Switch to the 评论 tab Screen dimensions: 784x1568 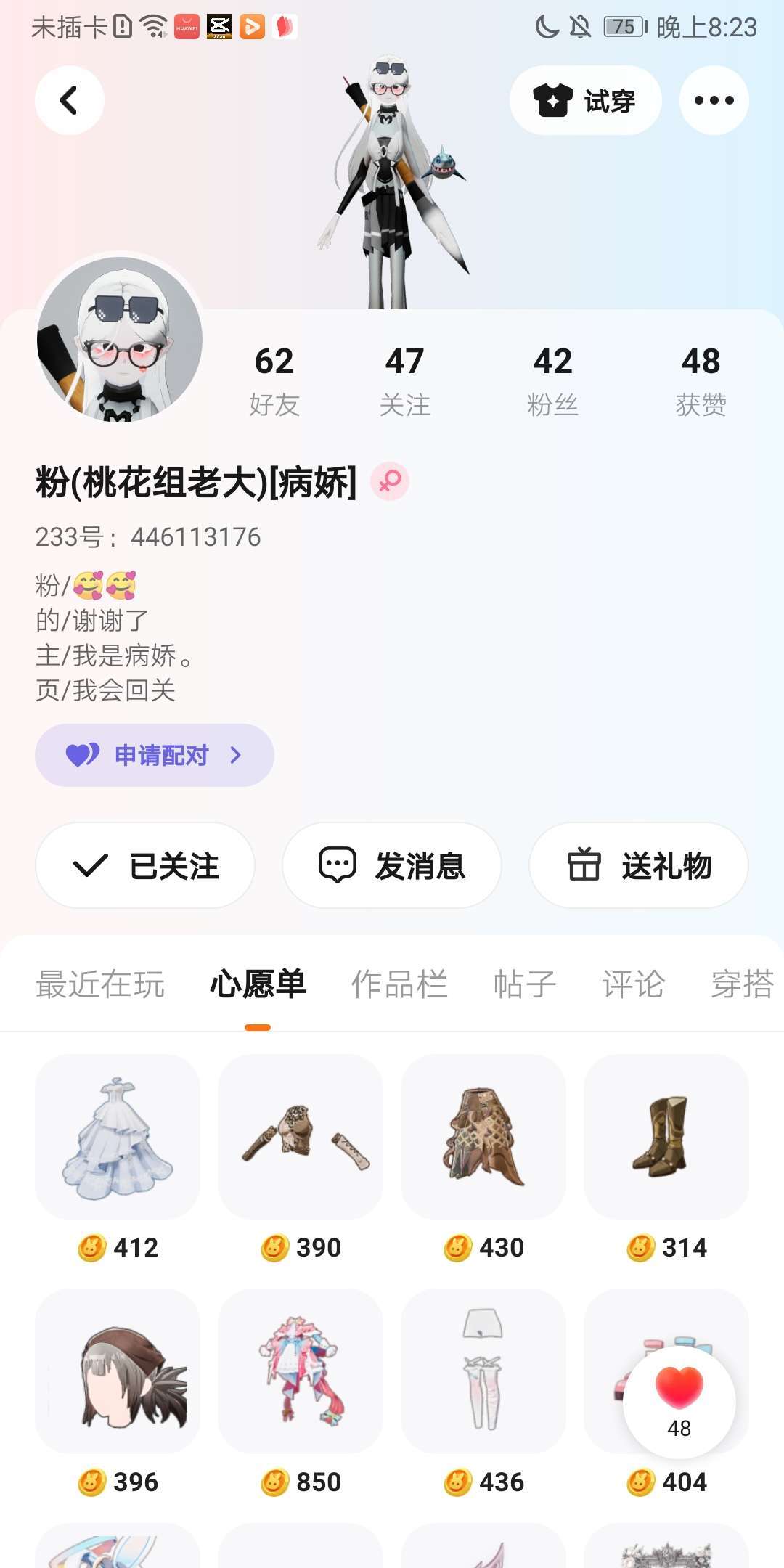click(x=633, y=984)
